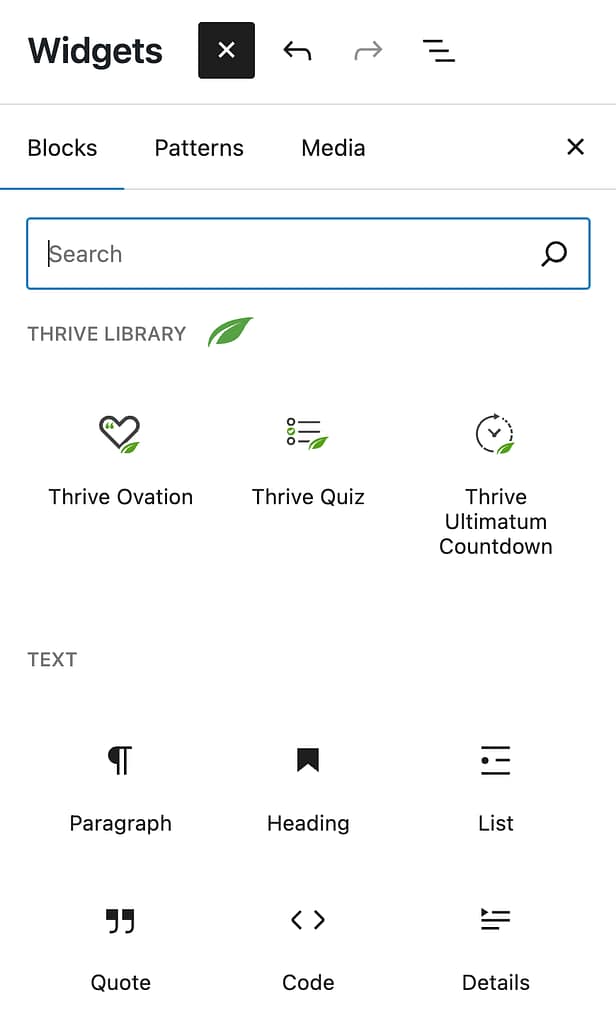Focus the Search blocks field
Screen dimensions: 616x1024
click(x=290, y=254)
